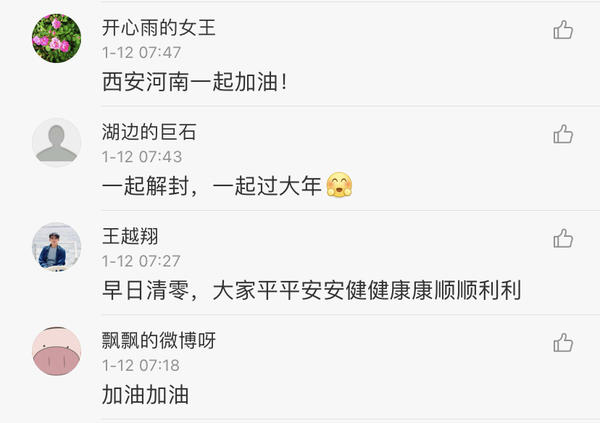Tap the username 飘飘的微博呀
The width and height of the screenshot is (600, 423).
click(x=158, y=341)
